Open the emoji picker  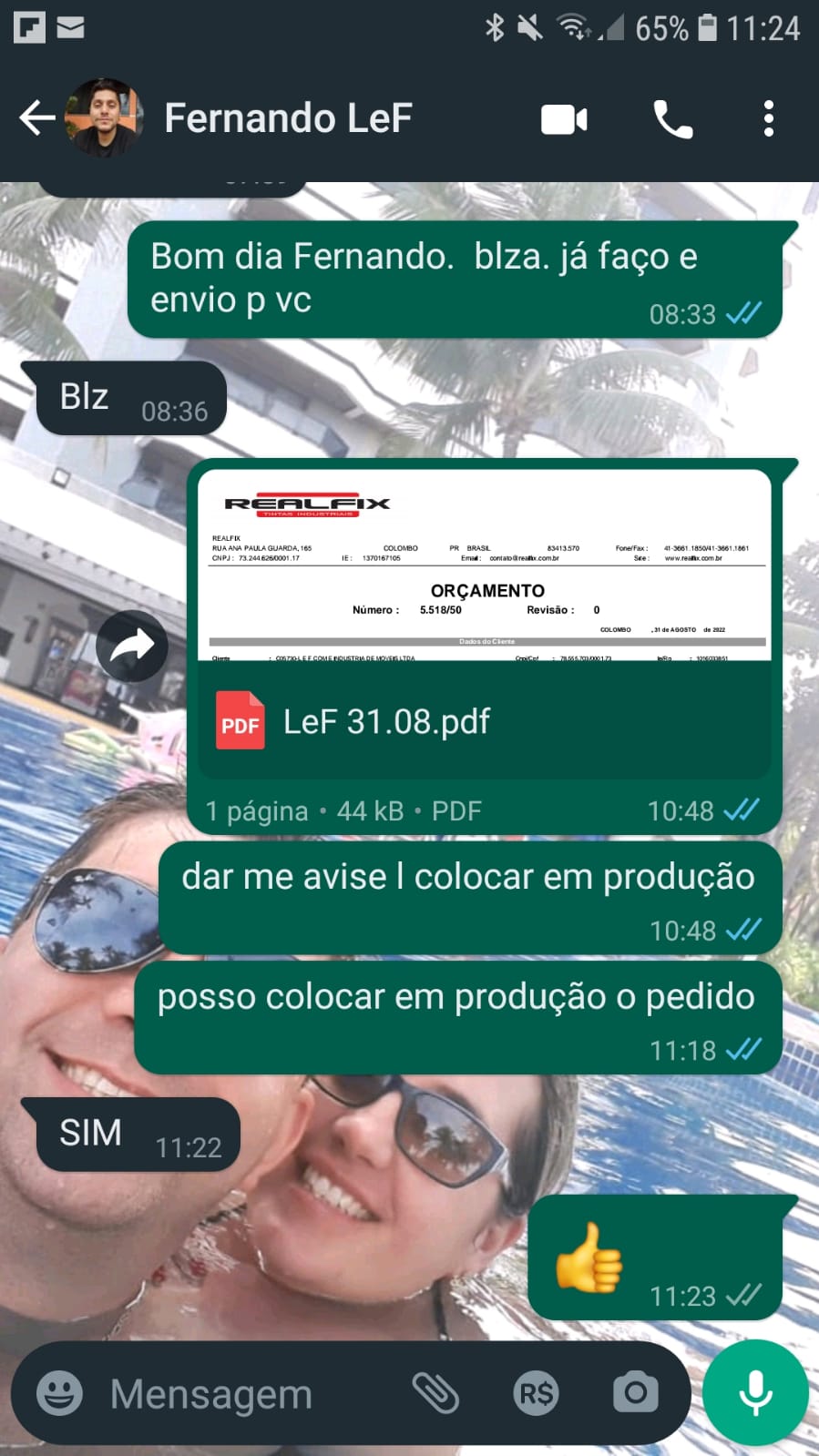click(x=59, y=1393)
